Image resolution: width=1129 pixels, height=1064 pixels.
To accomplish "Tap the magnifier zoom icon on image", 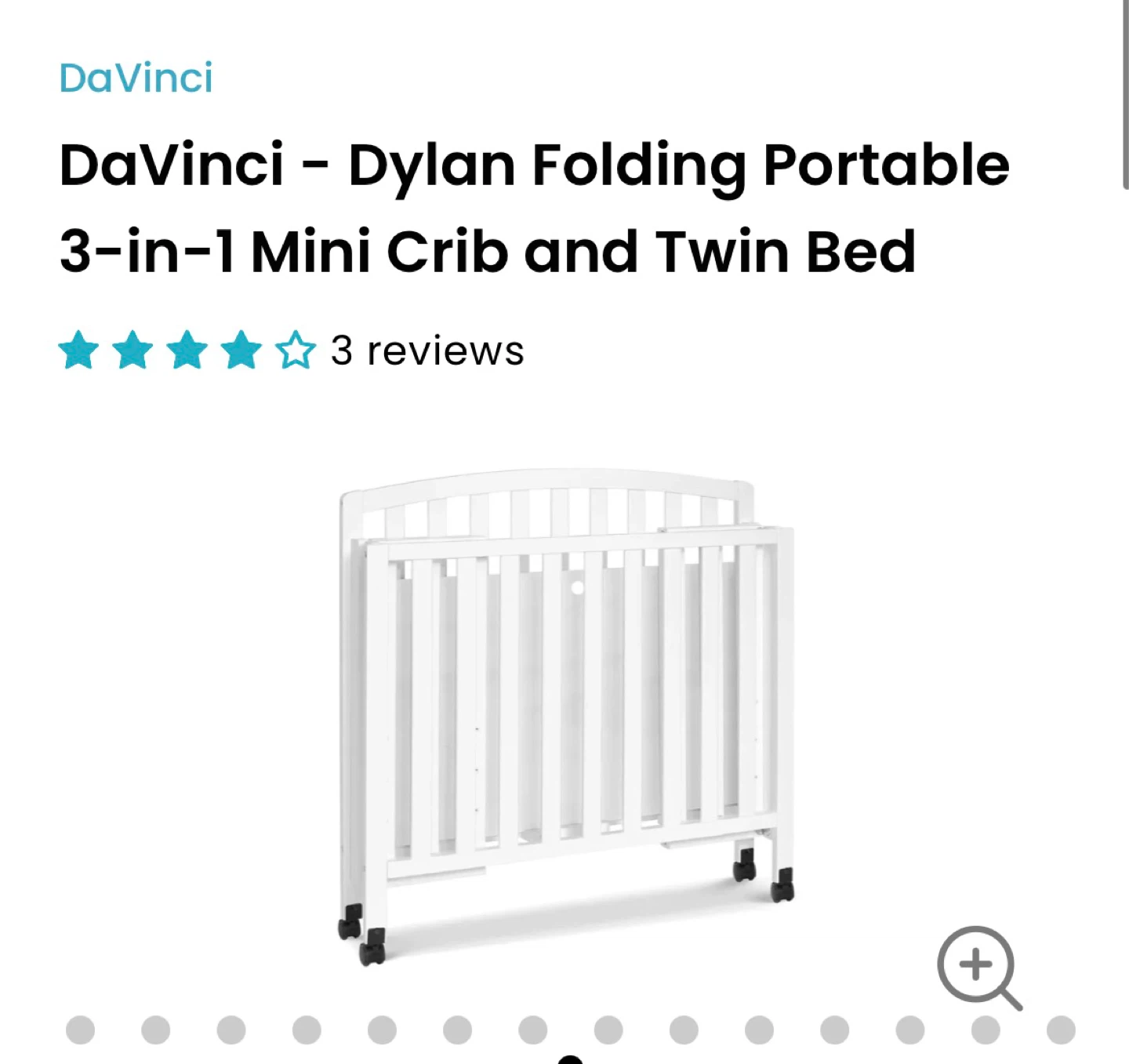I will pos(978,967).
